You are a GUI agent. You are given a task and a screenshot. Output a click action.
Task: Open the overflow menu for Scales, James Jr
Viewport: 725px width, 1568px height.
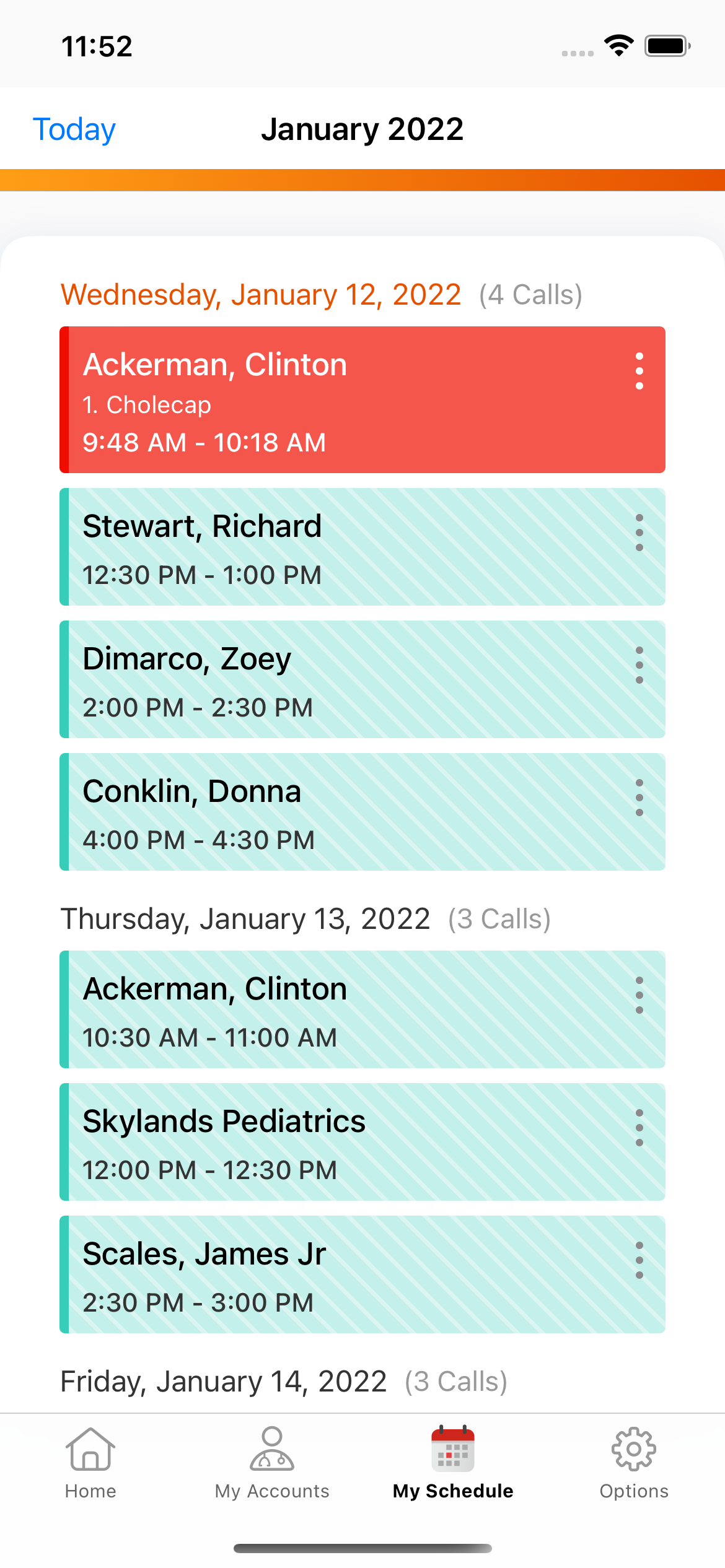(639, 1260)
